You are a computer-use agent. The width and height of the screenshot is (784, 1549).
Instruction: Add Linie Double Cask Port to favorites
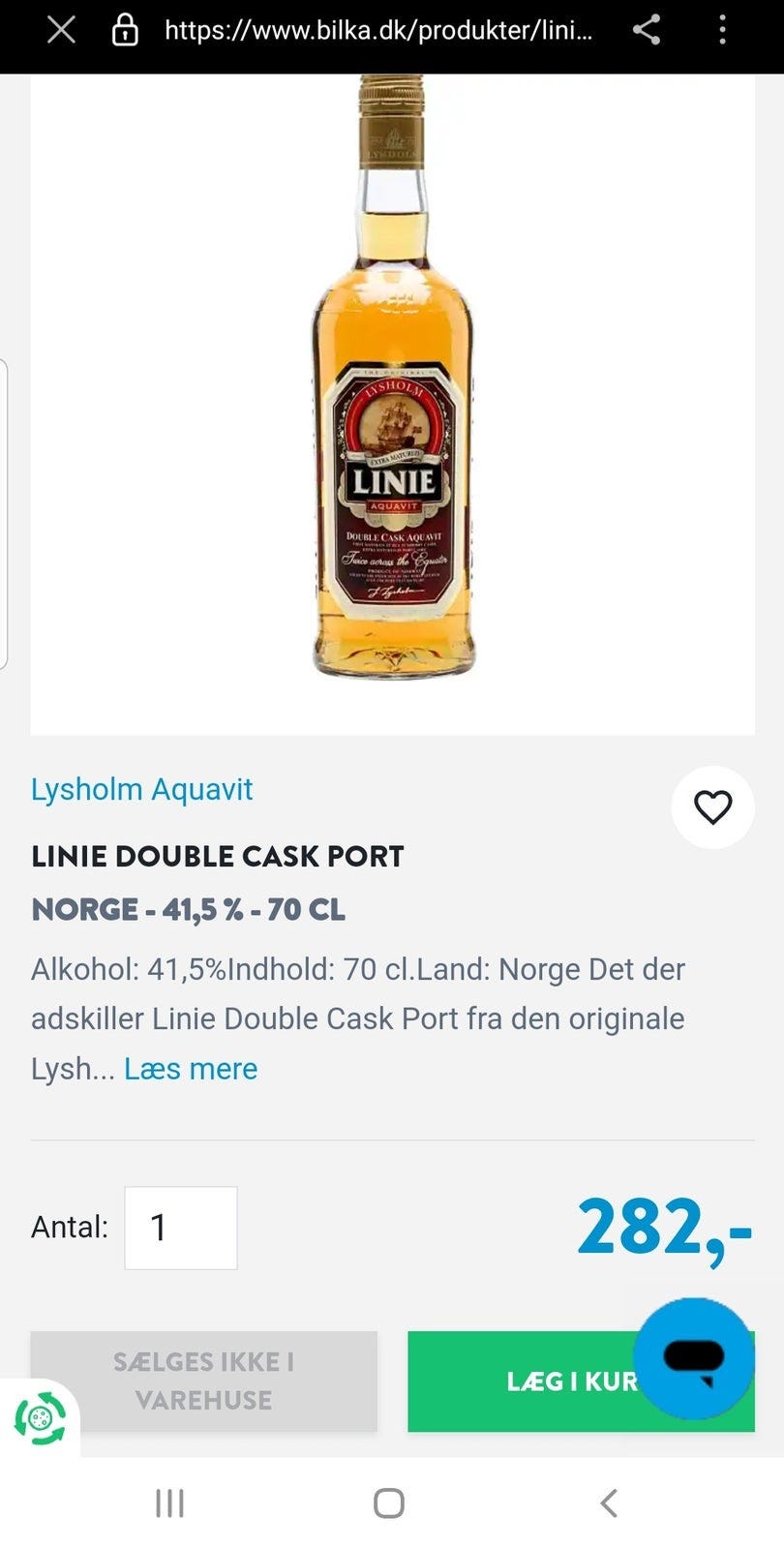pos(713,807)
